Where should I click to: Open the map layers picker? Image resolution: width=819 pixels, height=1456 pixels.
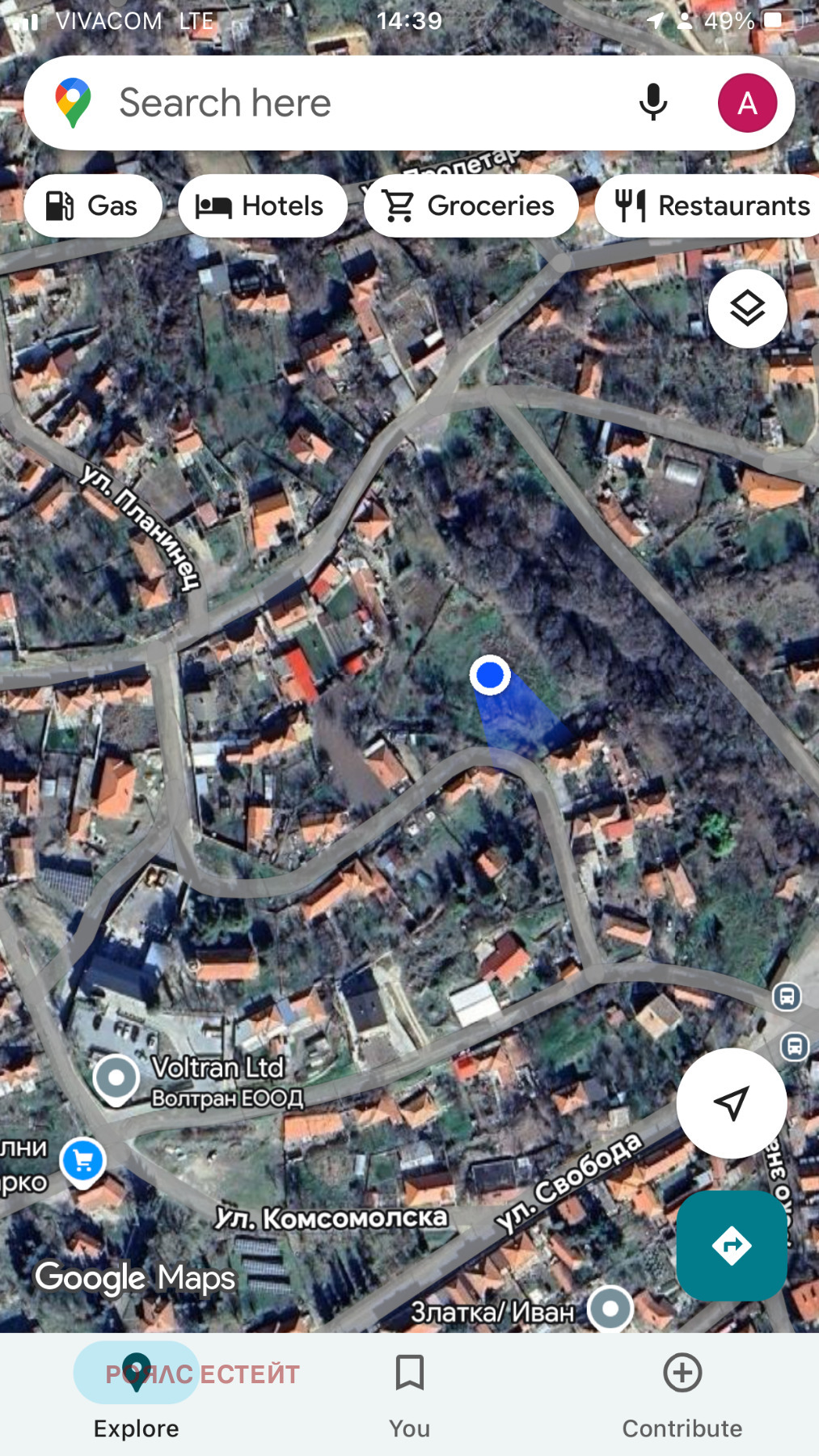pyautogui.click(x=746, y=308)
